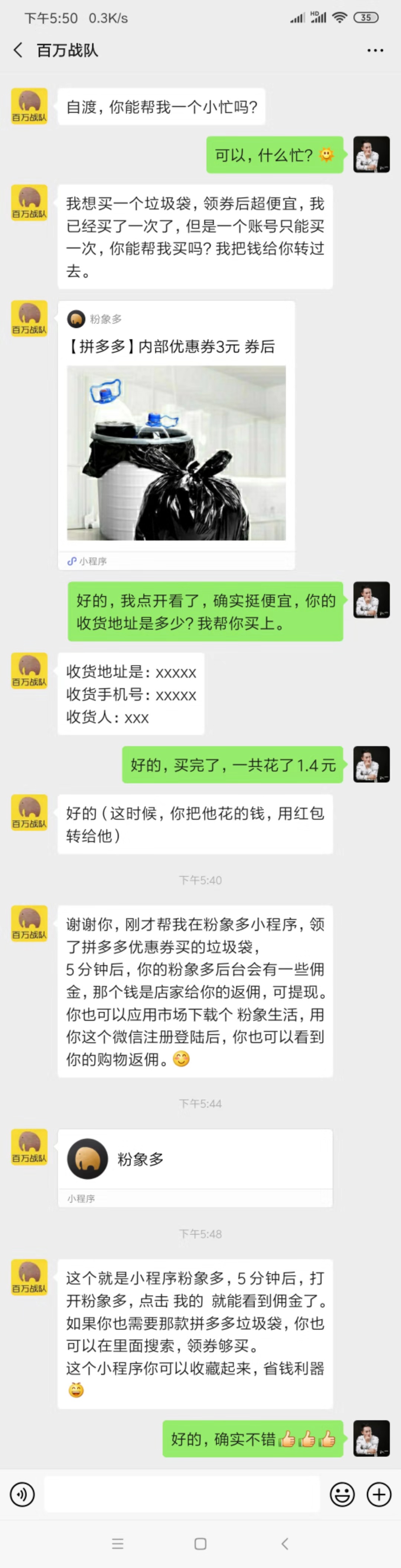Go back from the 百万战队 chat
Image resolution: width=401 pixels, height=1568 pixels.
pos(18,50)
